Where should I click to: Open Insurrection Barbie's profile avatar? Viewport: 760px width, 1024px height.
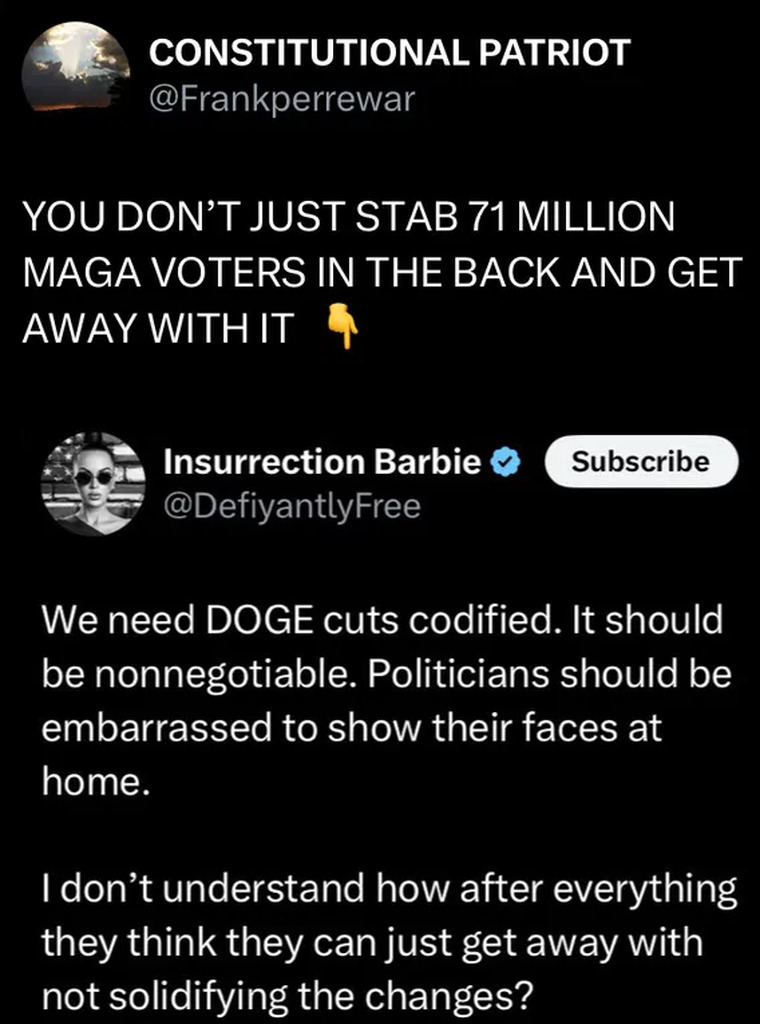(92, 483)
